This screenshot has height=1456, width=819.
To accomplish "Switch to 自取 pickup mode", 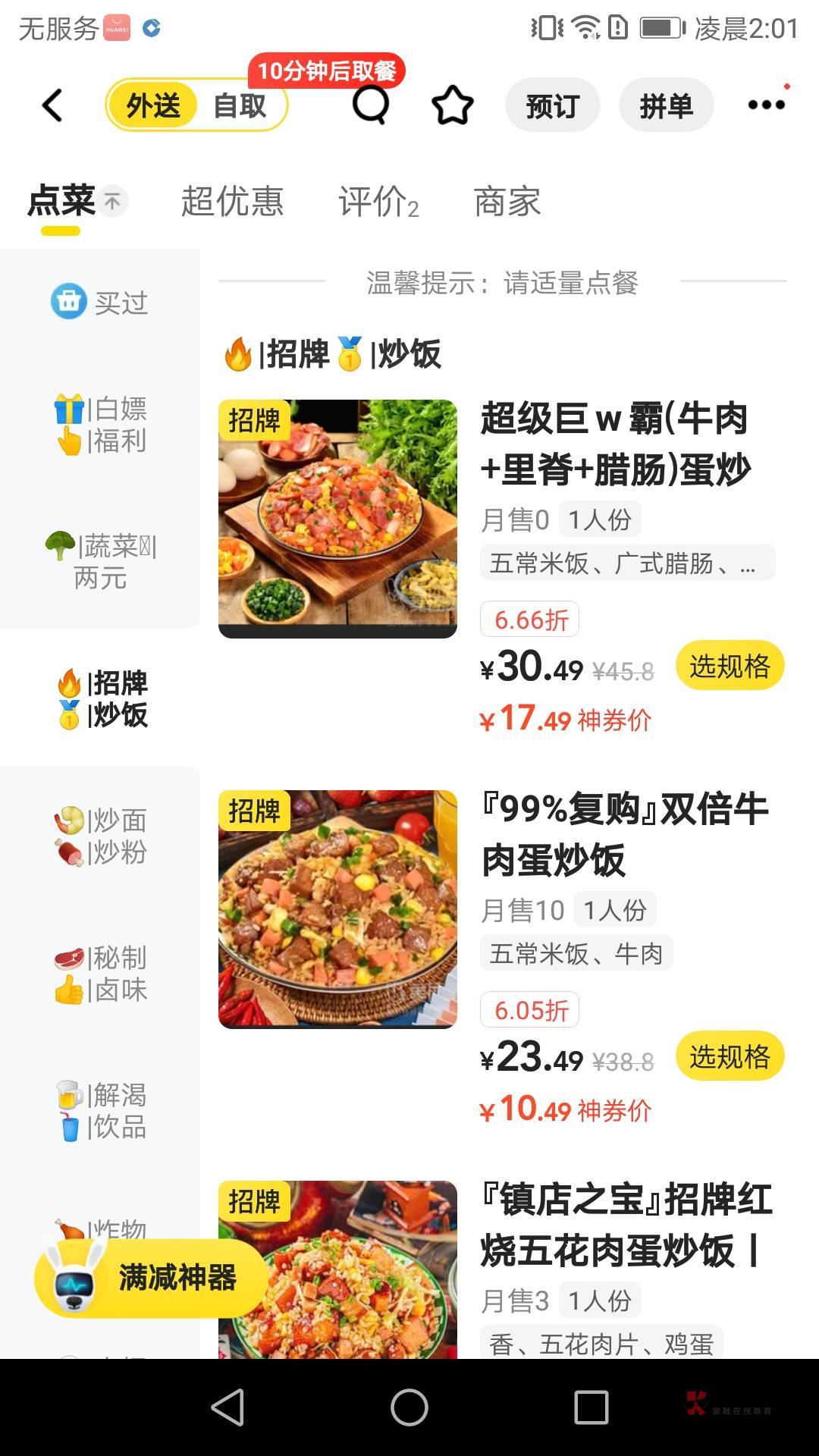I will click(x=240, y=105).
